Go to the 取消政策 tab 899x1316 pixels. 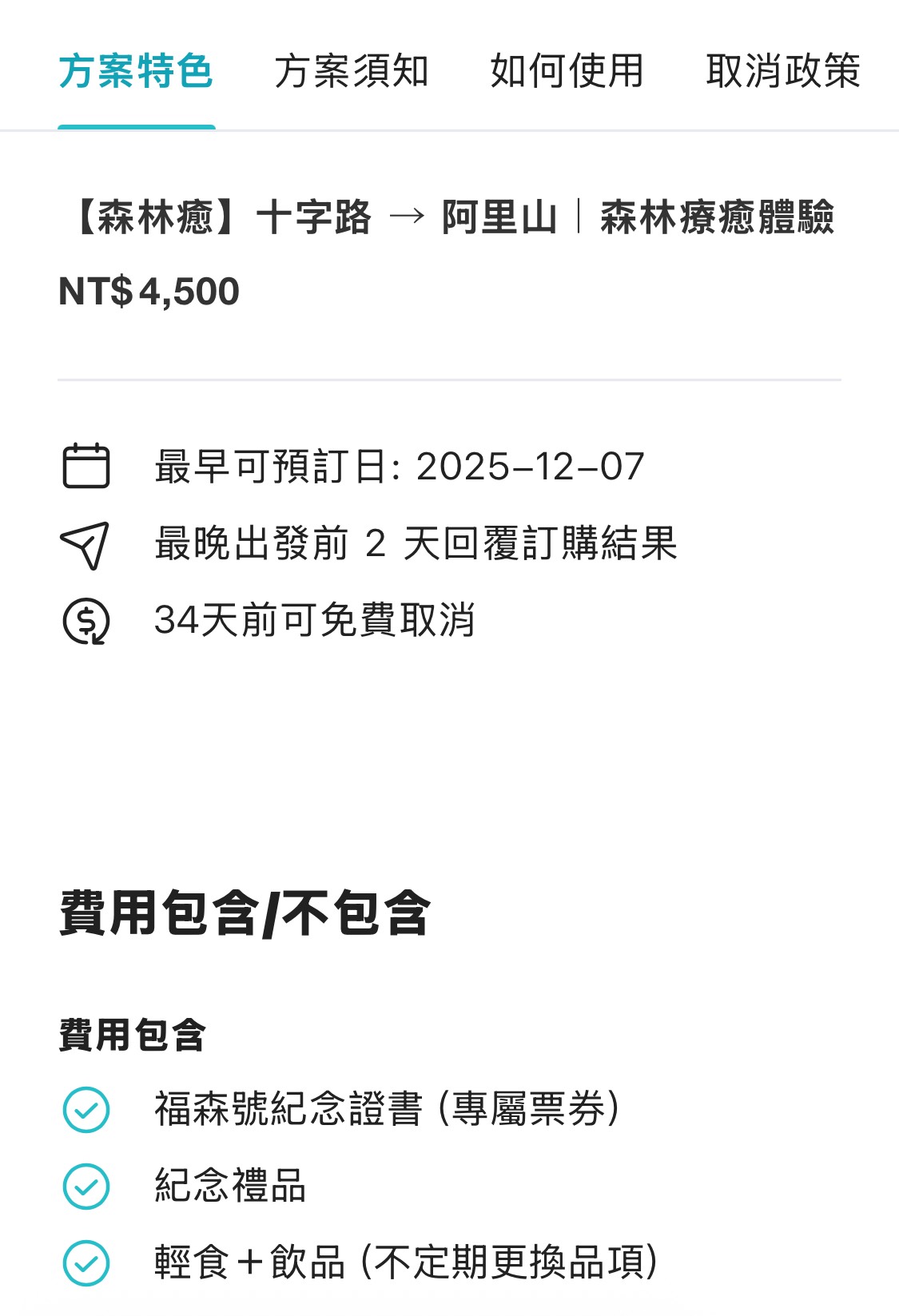click(x=782, y=71)
